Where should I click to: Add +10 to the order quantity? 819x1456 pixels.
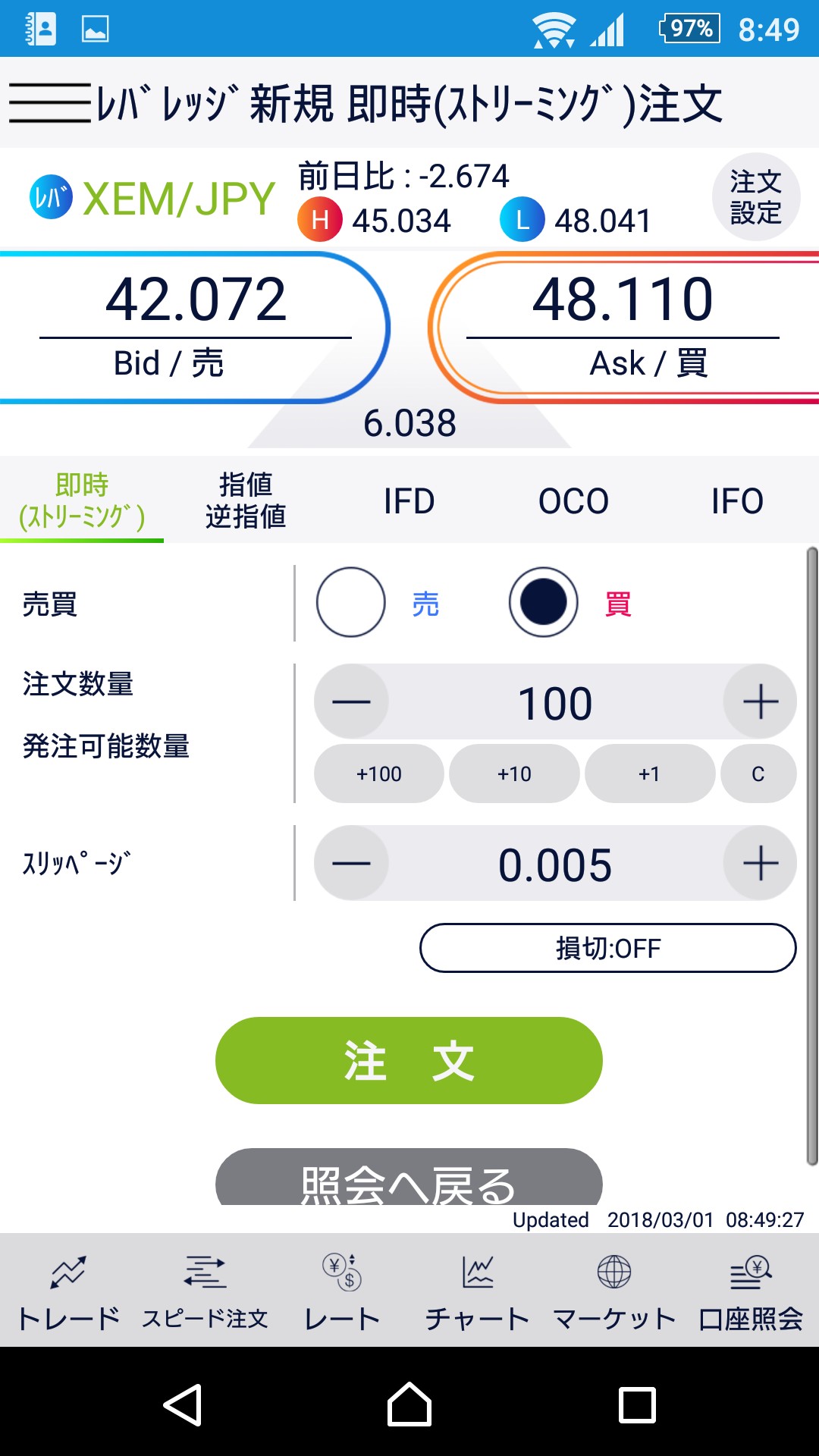pyautogui.click(x=514, y=773)
